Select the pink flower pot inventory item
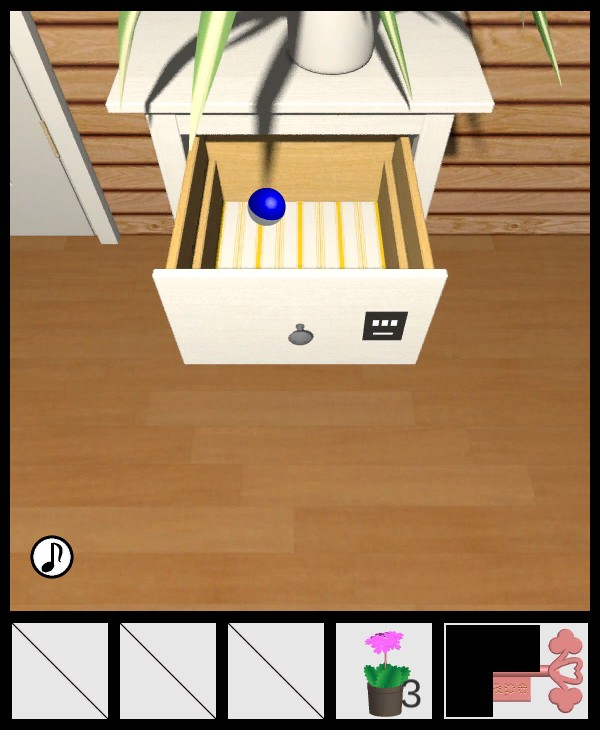Viewport: 600px width, 730px height. [383, 671]
